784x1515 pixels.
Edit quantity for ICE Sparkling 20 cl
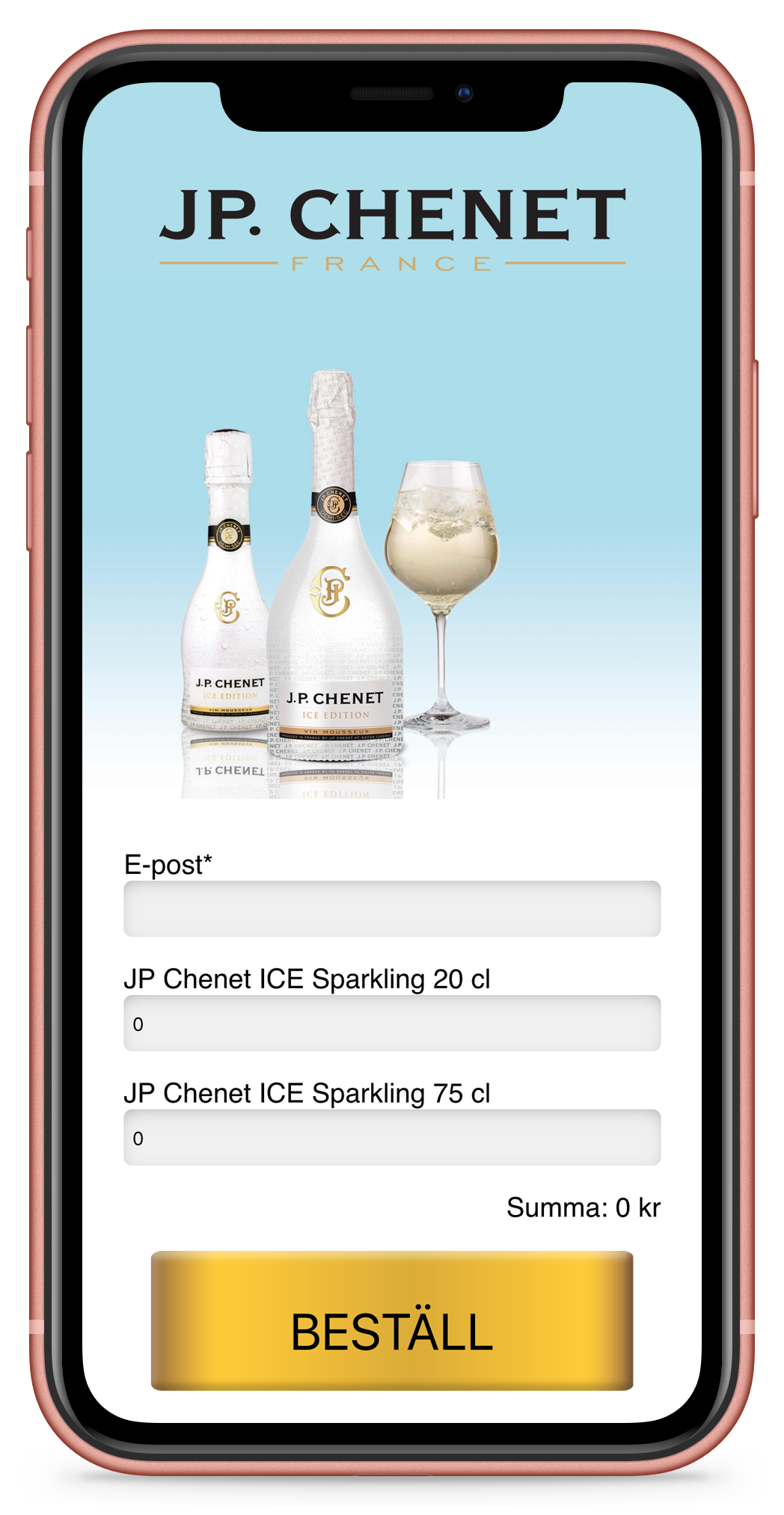(x=391, y=1023)
